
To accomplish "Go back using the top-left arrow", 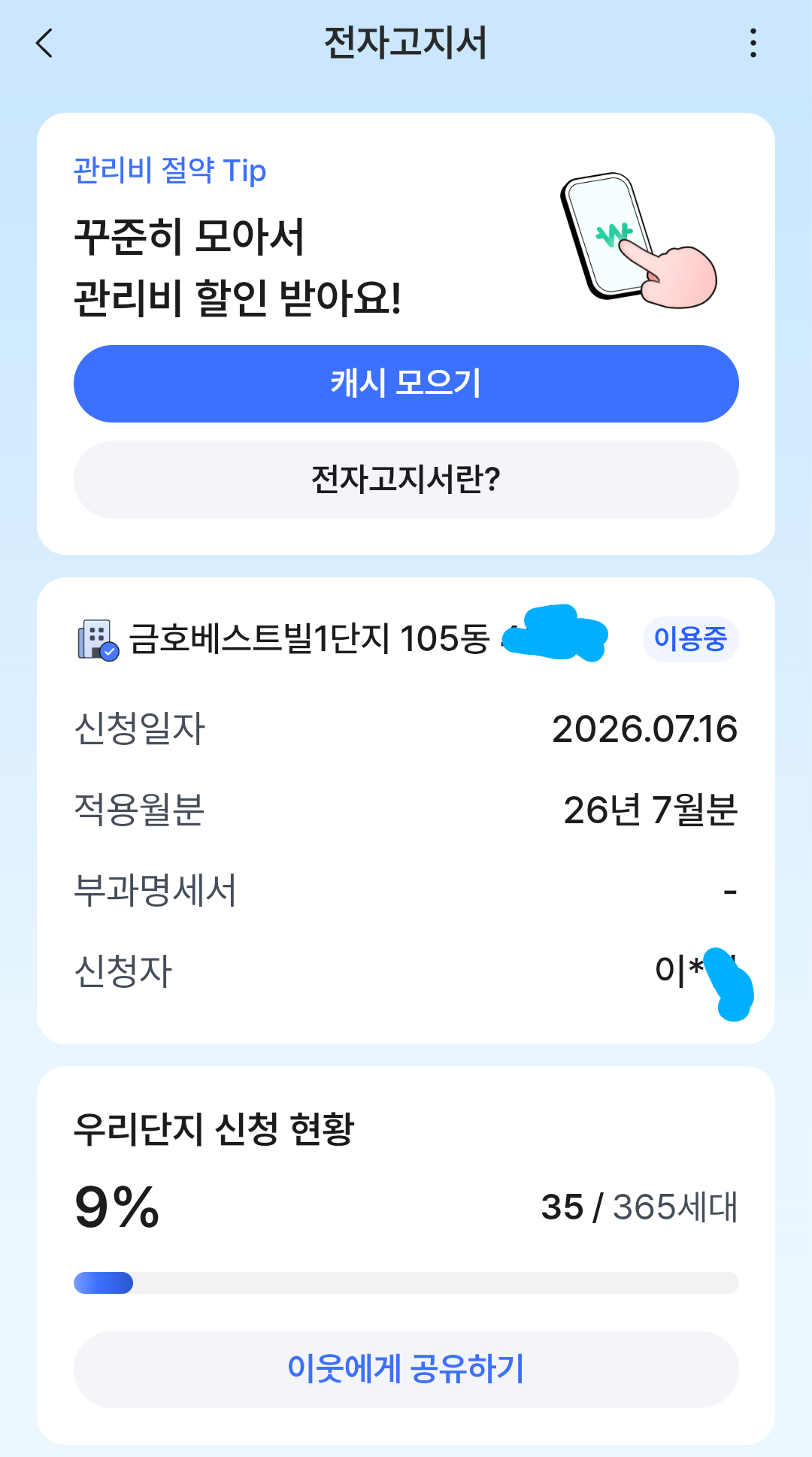I will tap(45, 43).
